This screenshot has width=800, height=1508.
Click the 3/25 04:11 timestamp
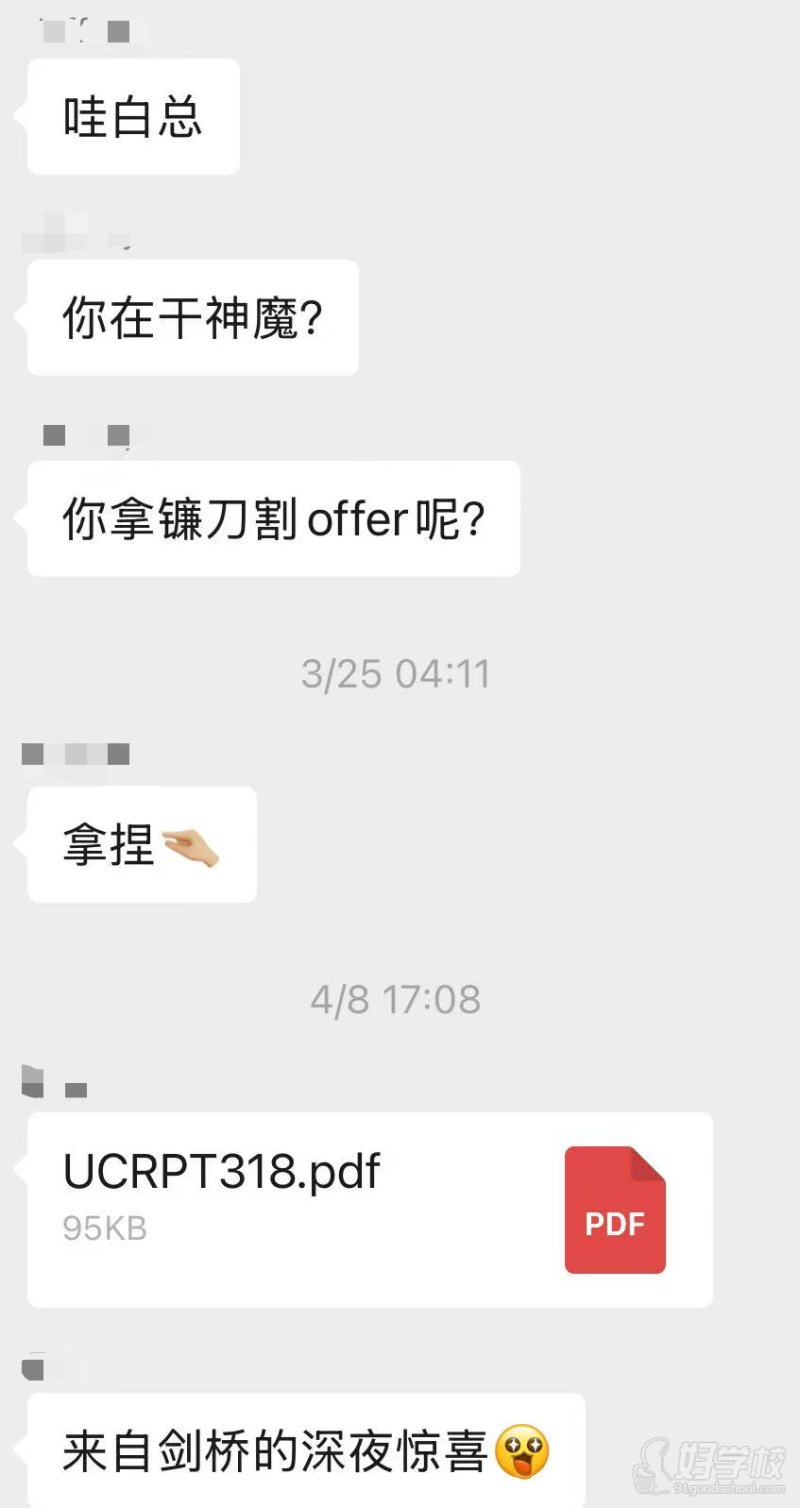click(396, 673)
